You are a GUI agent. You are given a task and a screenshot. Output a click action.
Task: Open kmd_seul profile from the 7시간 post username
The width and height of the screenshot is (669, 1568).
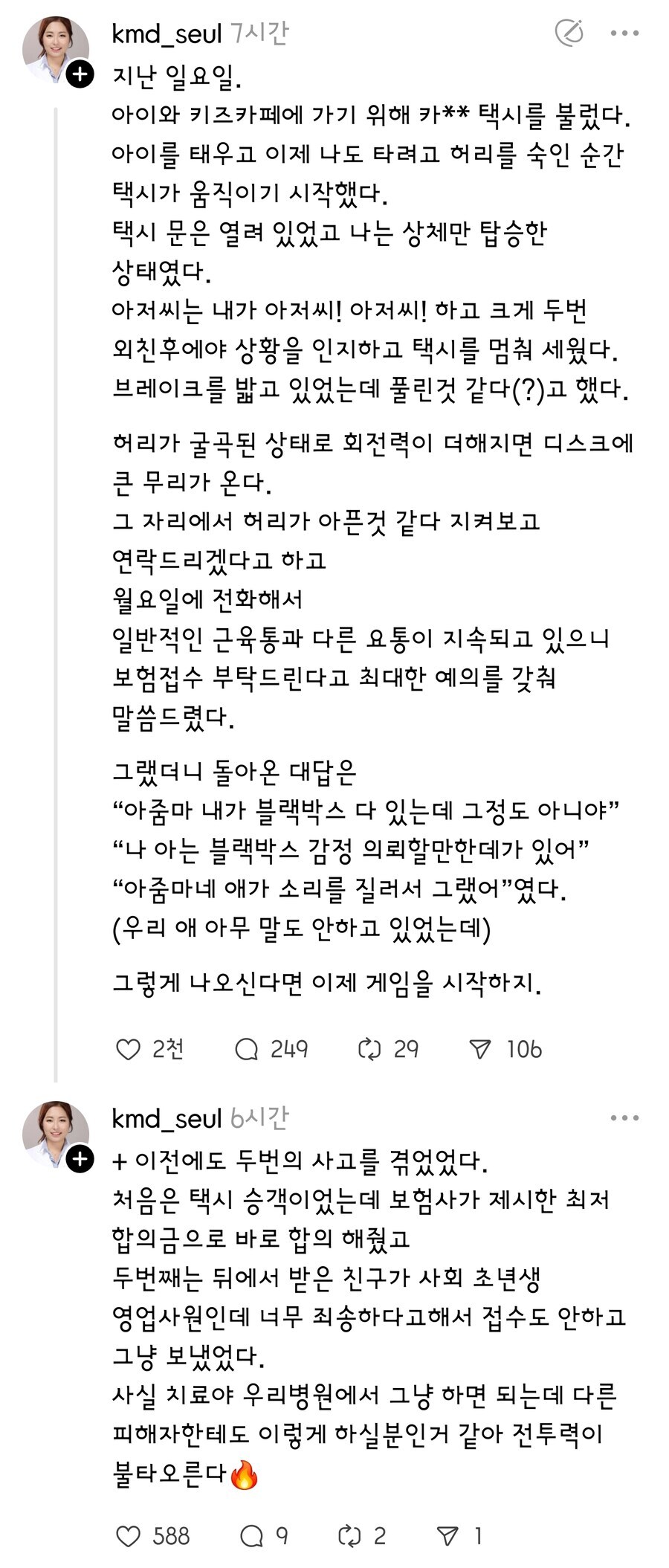click(x=167, y=33)
